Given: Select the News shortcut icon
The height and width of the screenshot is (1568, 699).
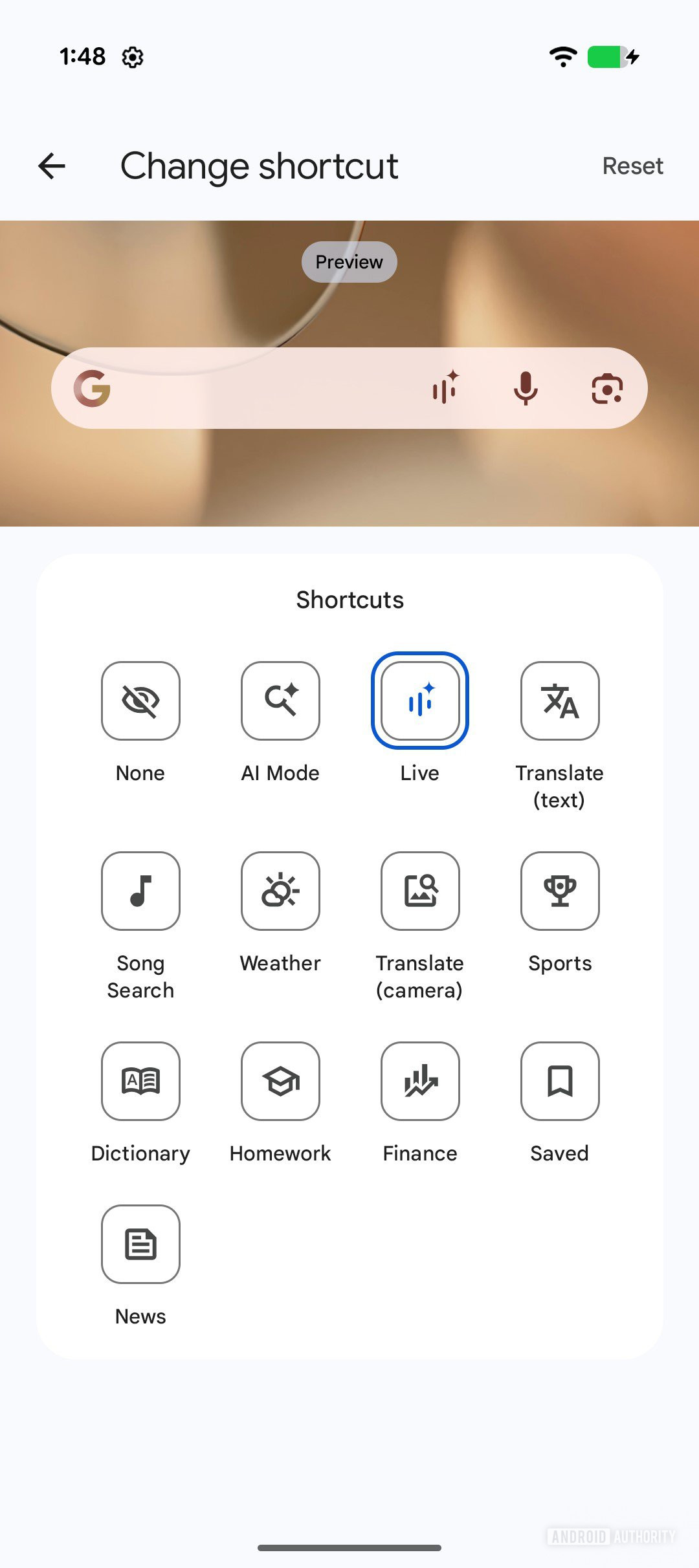Looking at the screenshot, I should (140, 1244).
